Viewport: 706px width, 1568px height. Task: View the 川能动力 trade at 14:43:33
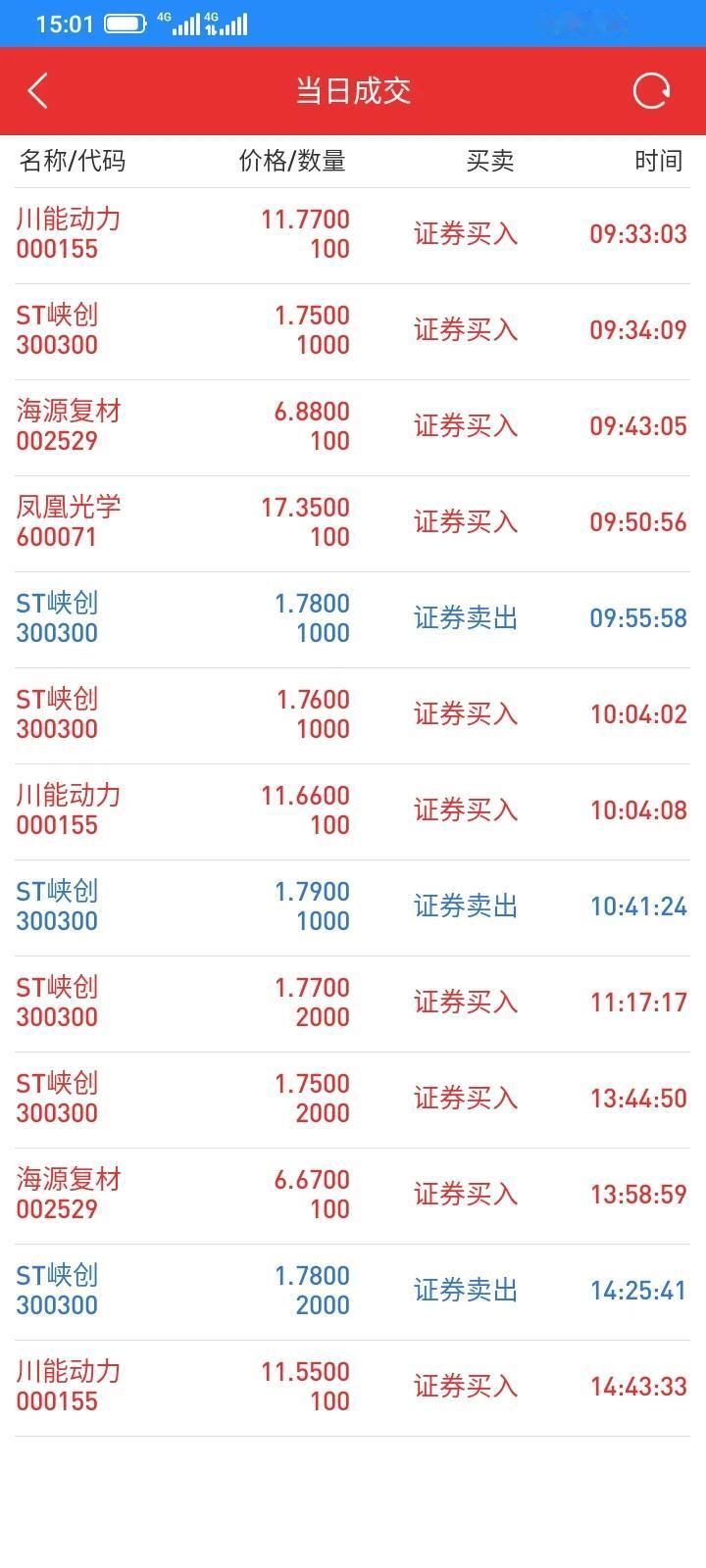coord(353,1388)
